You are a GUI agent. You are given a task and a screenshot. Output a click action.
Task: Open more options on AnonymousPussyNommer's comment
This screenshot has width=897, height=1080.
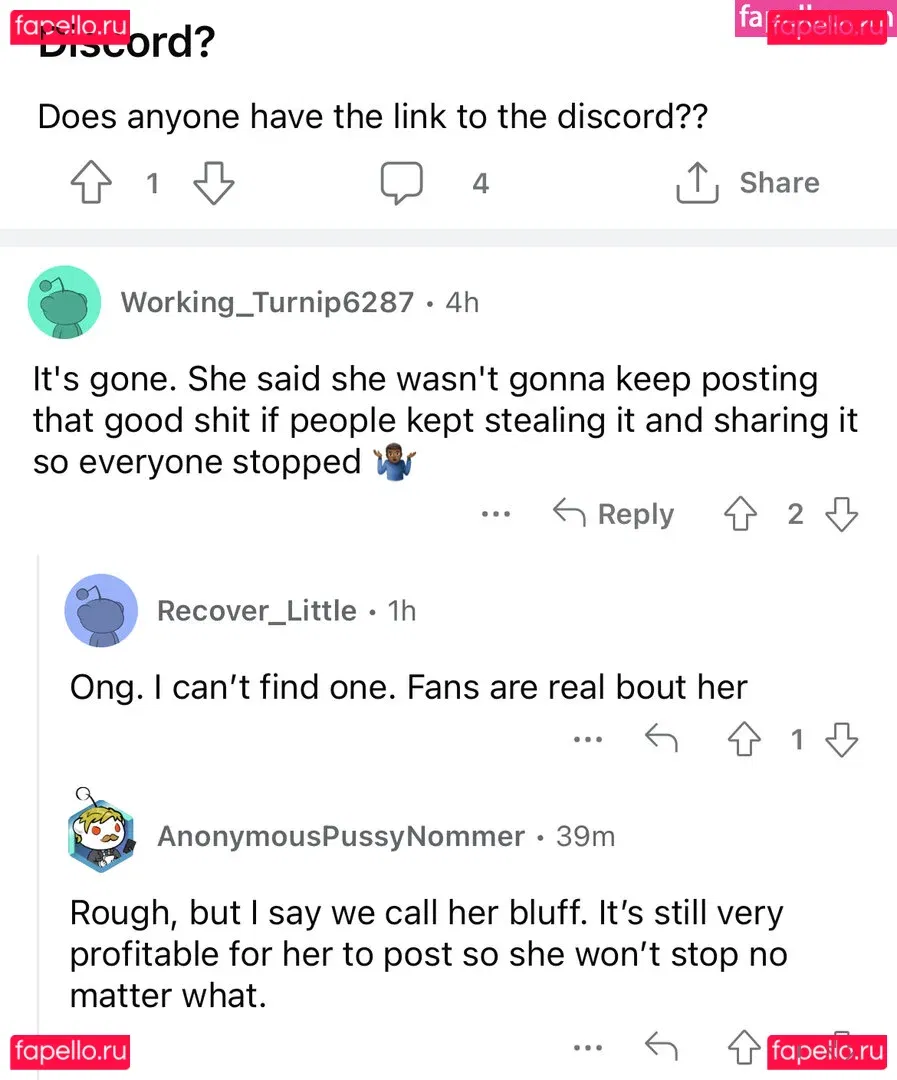coord(588,1048)
